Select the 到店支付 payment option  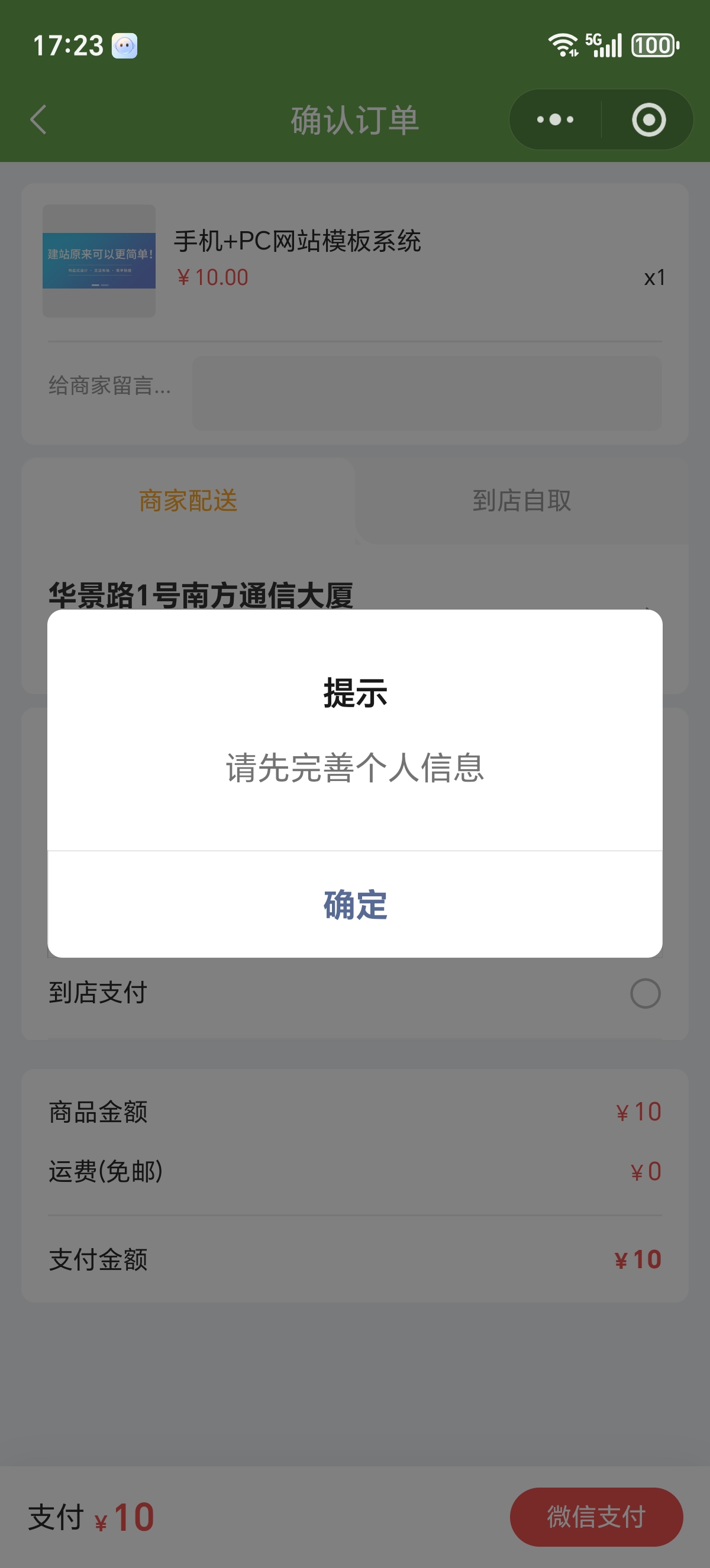click(x=645, y=993)
